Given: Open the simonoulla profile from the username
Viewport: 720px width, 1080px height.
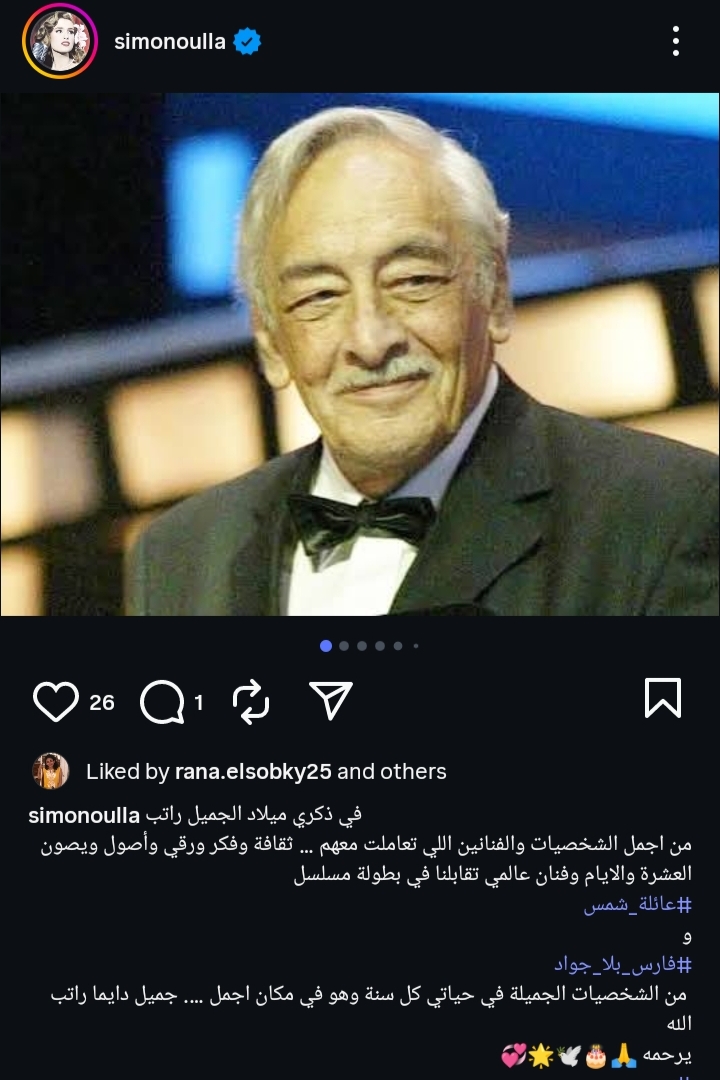Looking at the screenshot, I should [170, 42].
